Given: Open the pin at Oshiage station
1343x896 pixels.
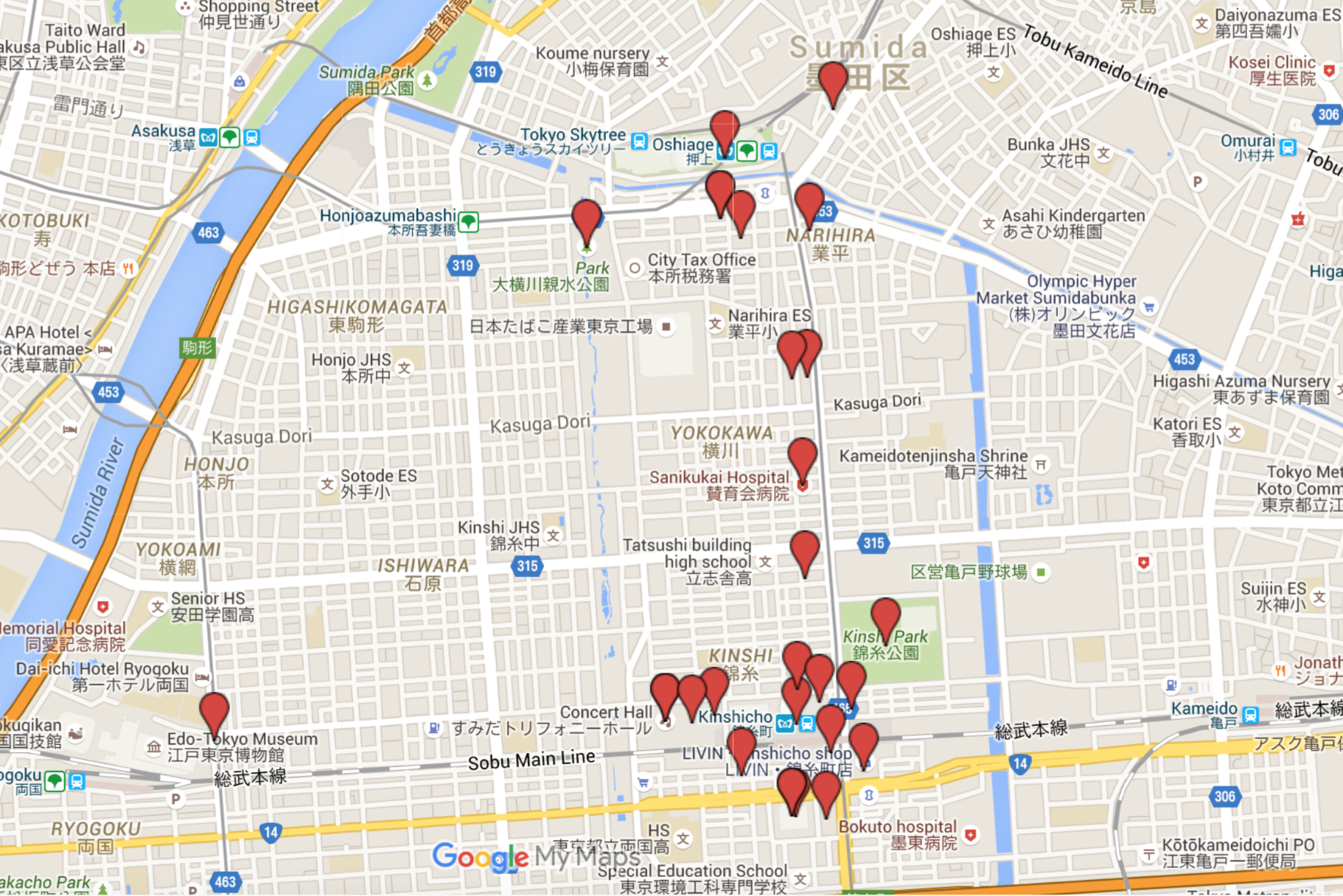Looking at the screenshot, I should (725, 129).
